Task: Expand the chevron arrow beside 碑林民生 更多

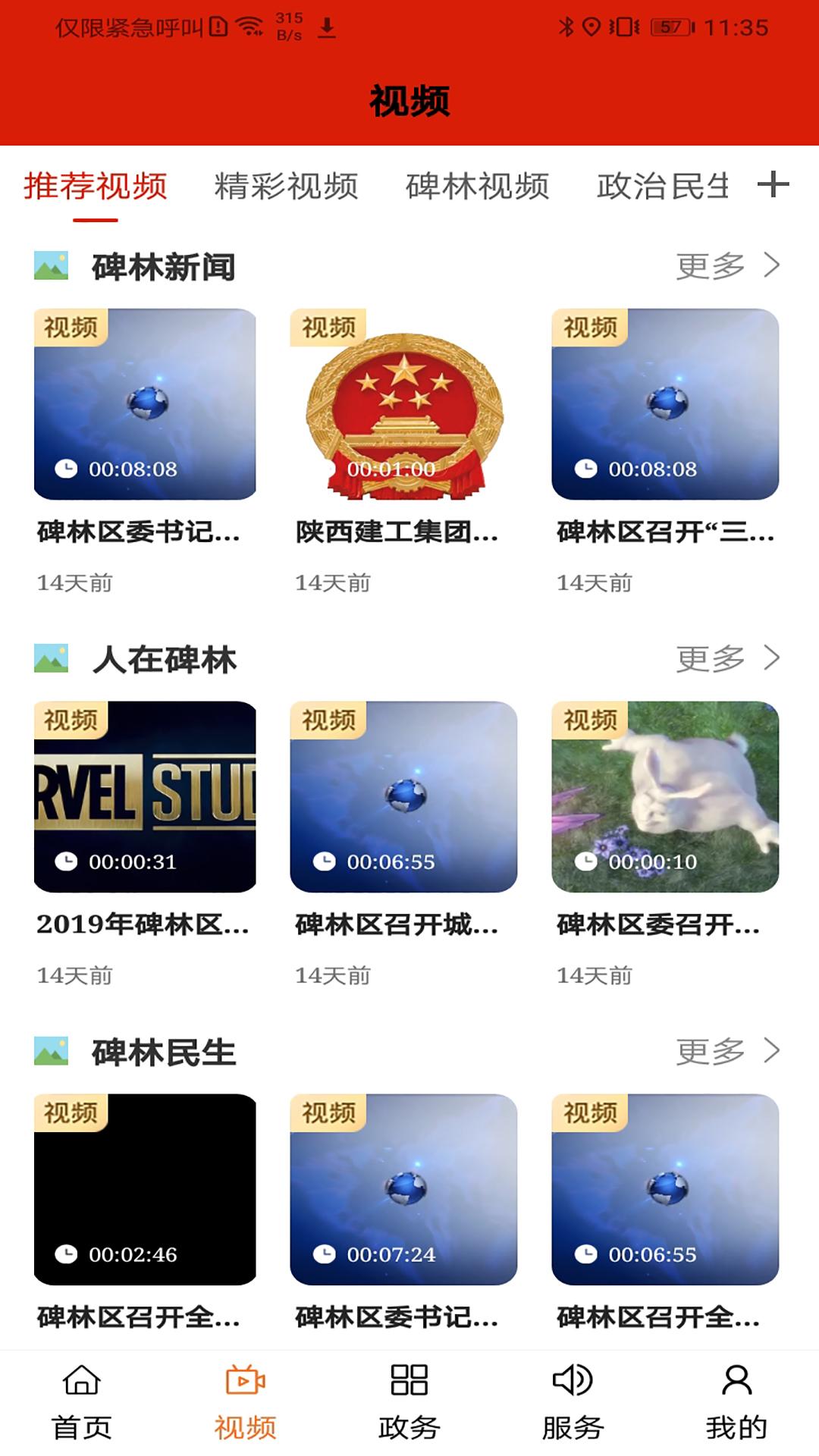Action: 773,1051
